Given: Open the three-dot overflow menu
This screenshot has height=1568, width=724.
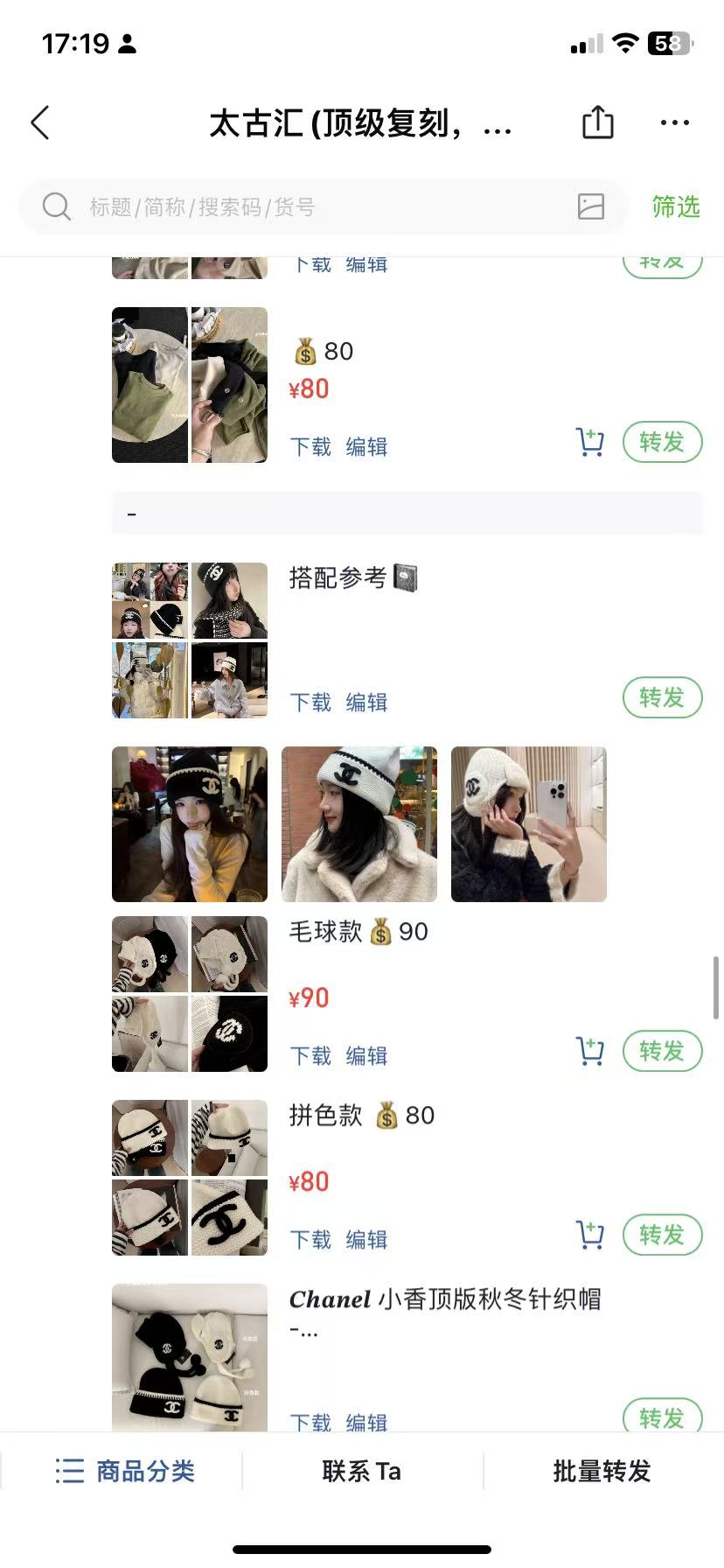Looking at the screenshot, I should click(674, 122).
